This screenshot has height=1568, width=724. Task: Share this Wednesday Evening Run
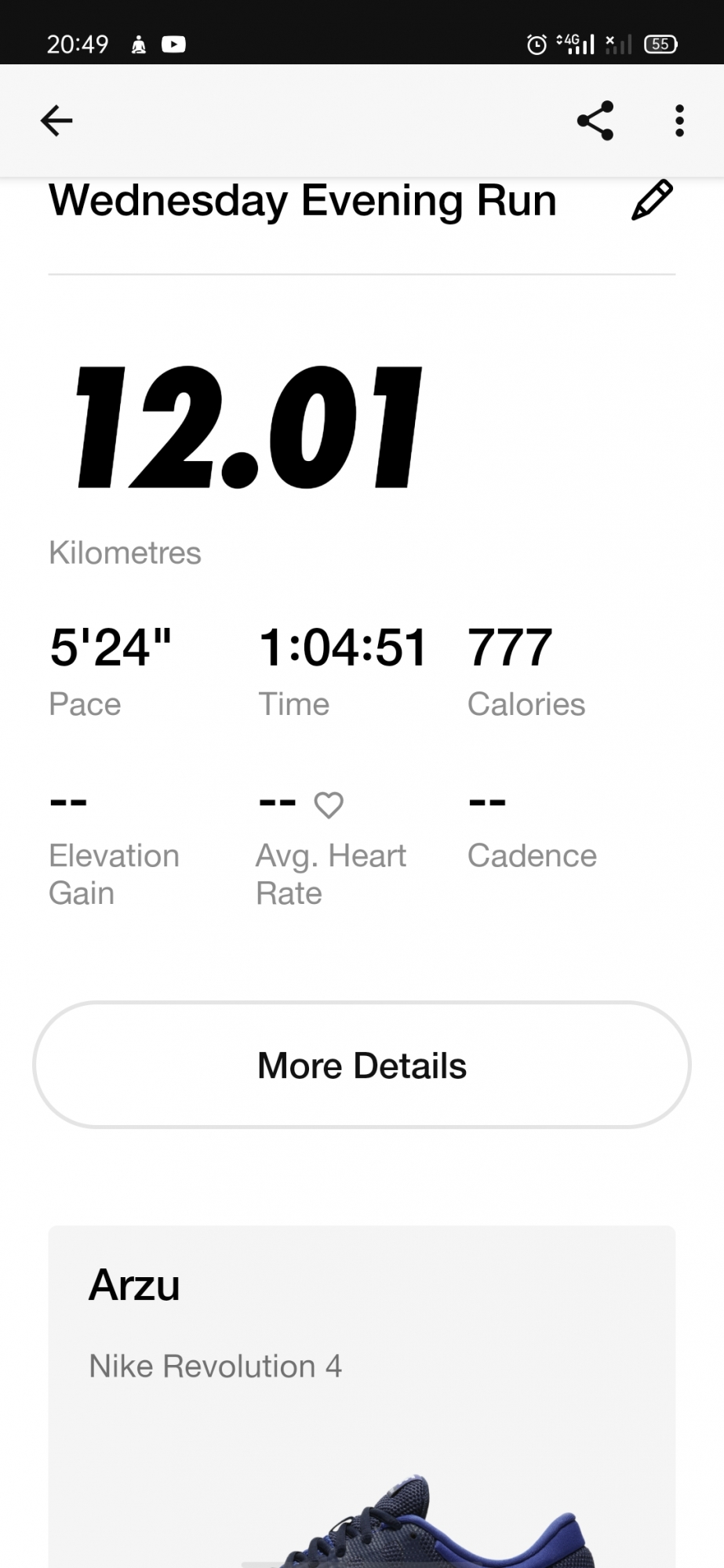point(595,121)
